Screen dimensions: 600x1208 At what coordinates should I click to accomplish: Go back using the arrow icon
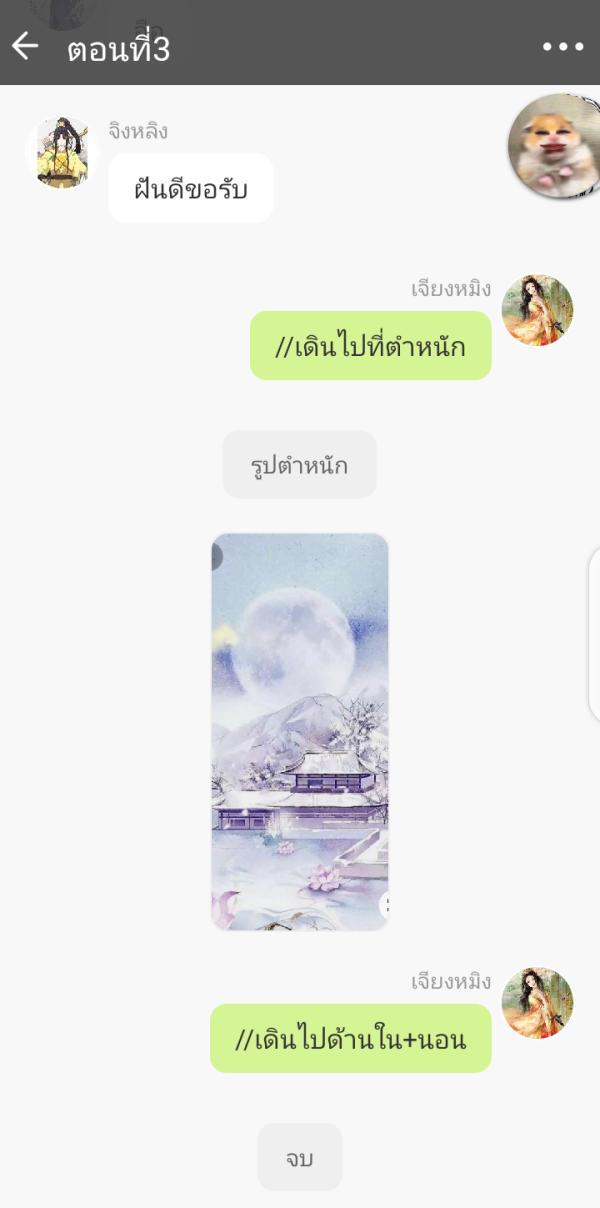(x=24, y=46)
